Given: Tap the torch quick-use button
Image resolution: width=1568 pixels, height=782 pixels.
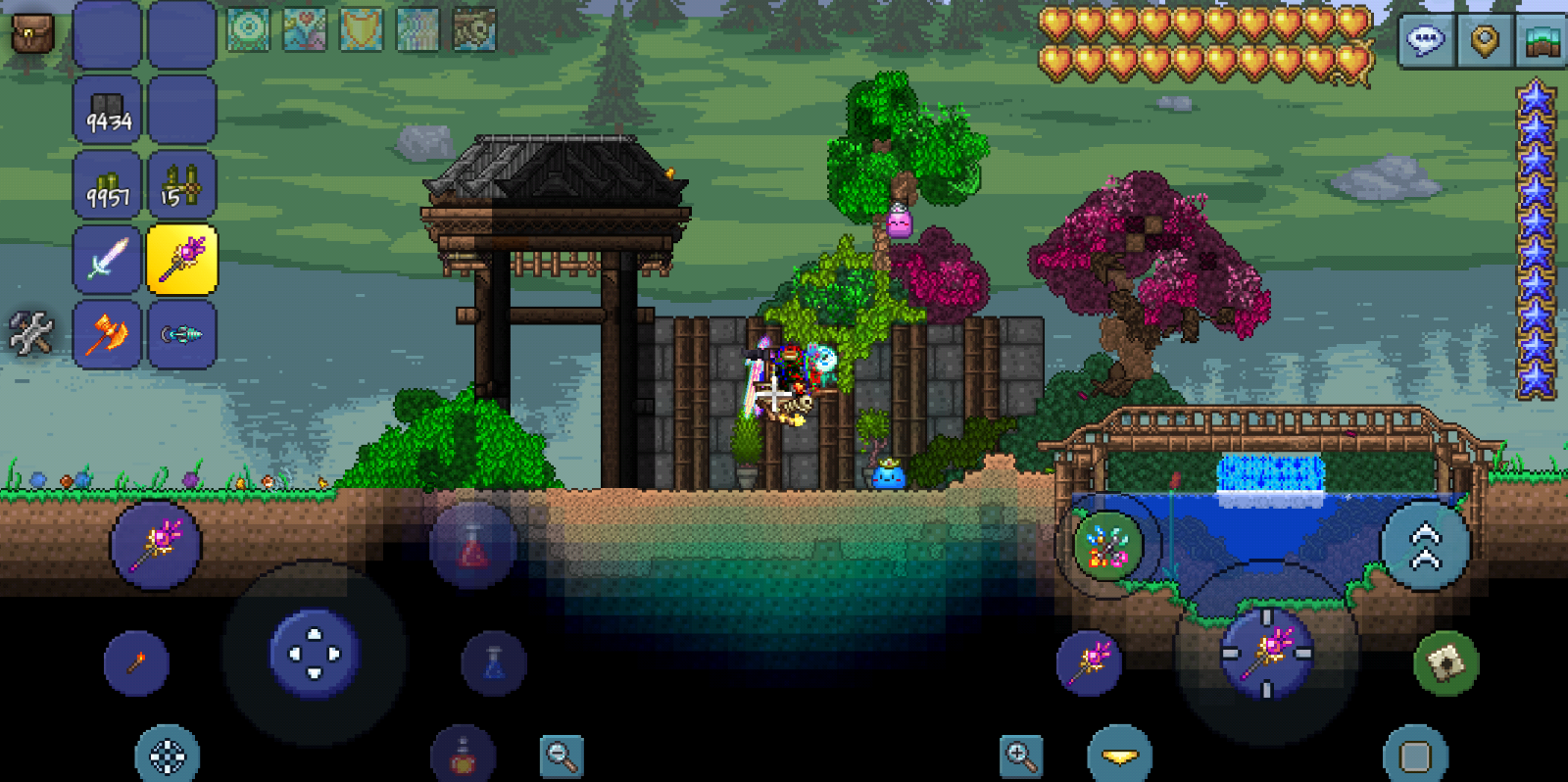Looking at the screenshot, I should pyautogui.click(x=136, y=663).
